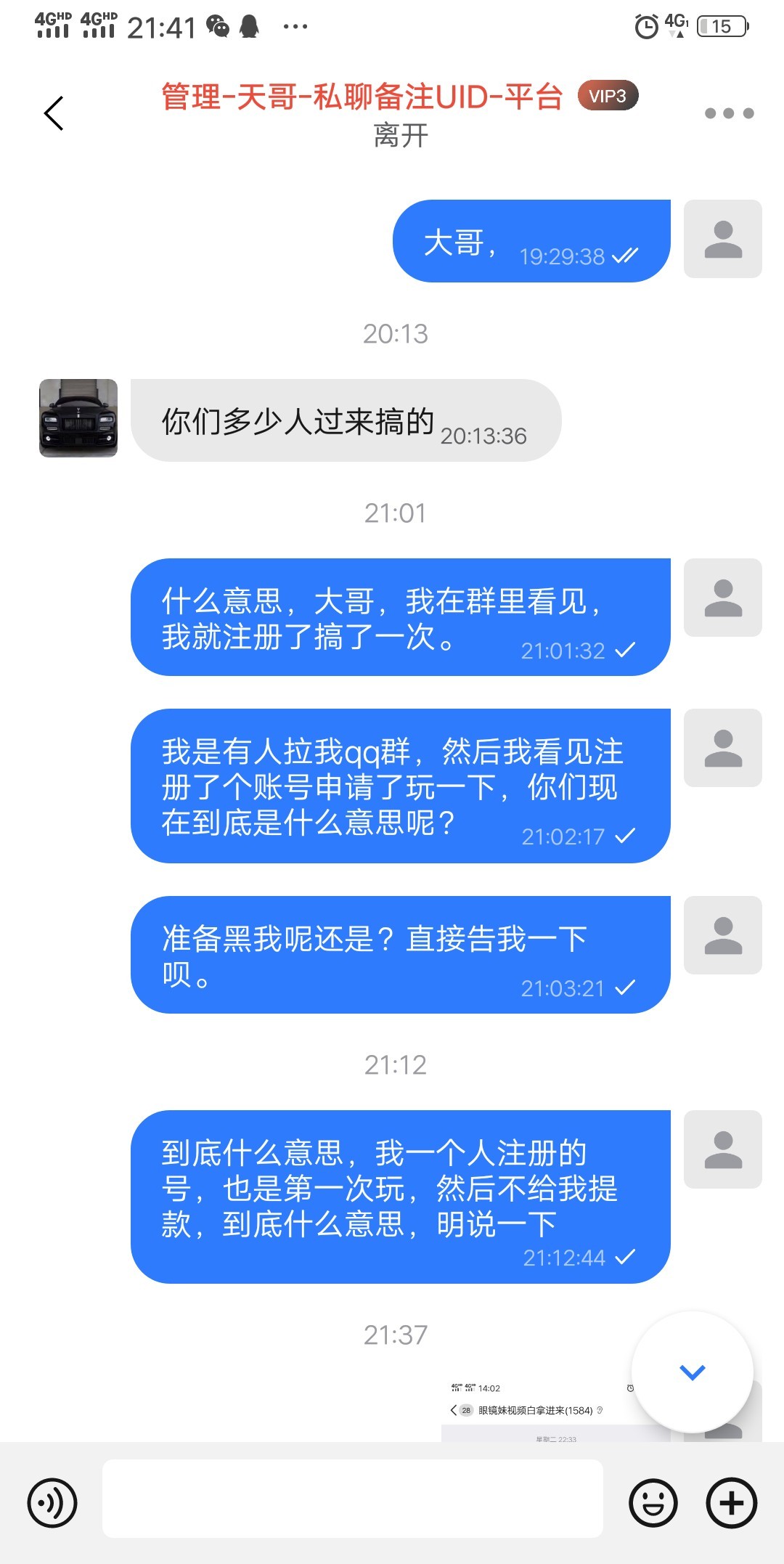Open the emoji picker
Image resolution: width=784 pixels, height=1564 pixels.
[653, 1502]
